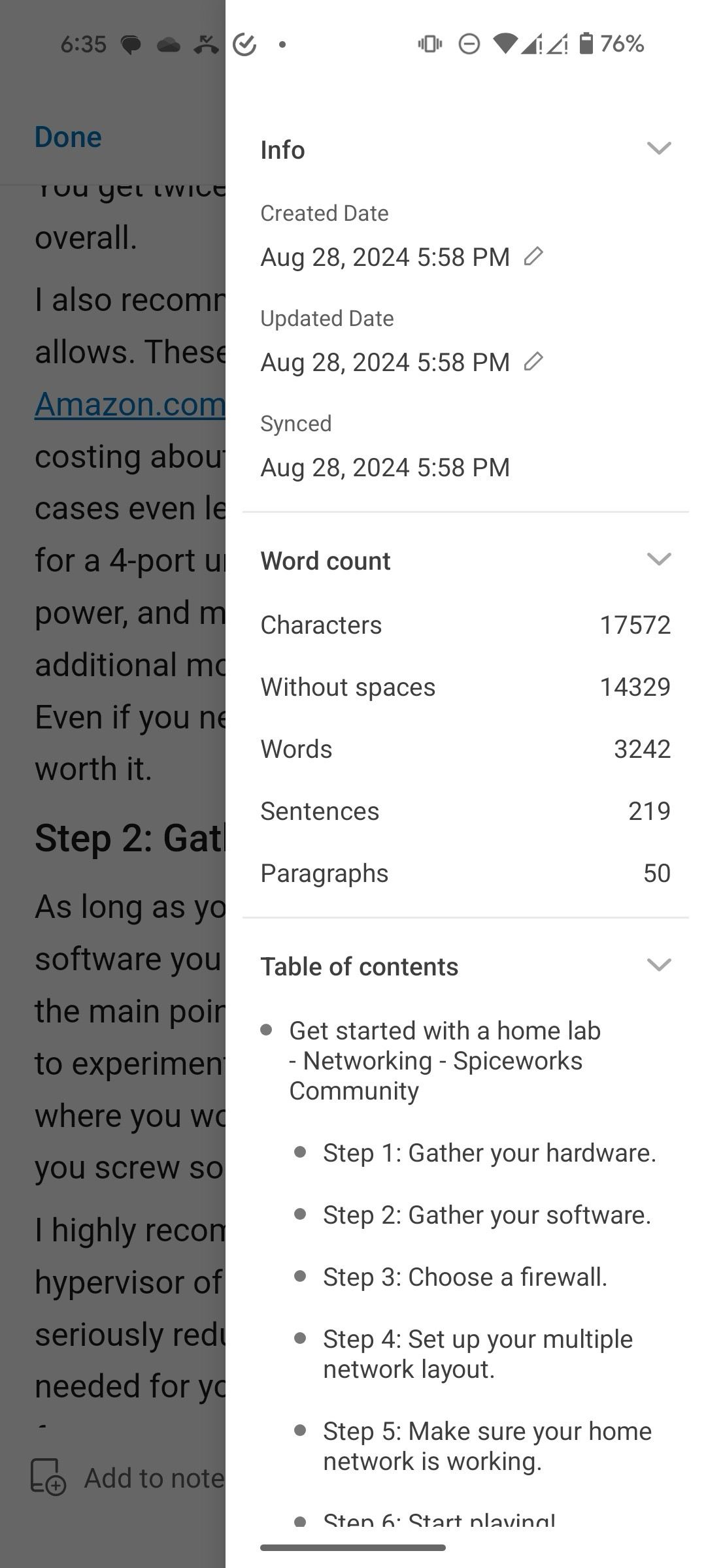The height and width of the screenshot is (1568, 706).
Task: Jump to Step 4: Set up network layout
Action: 477,1354
